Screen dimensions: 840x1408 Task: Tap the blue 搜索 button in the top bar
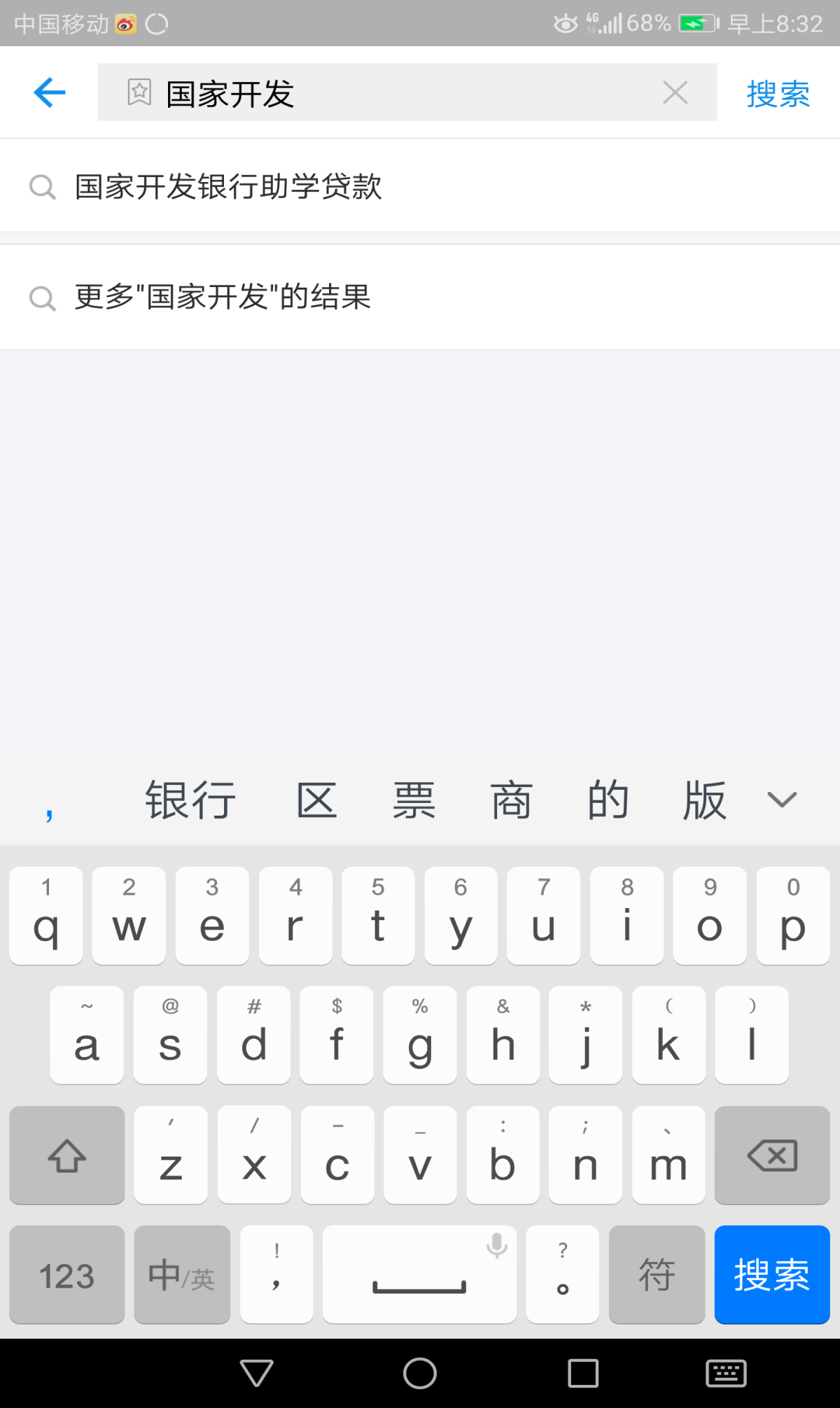click(x=778, y=94)
